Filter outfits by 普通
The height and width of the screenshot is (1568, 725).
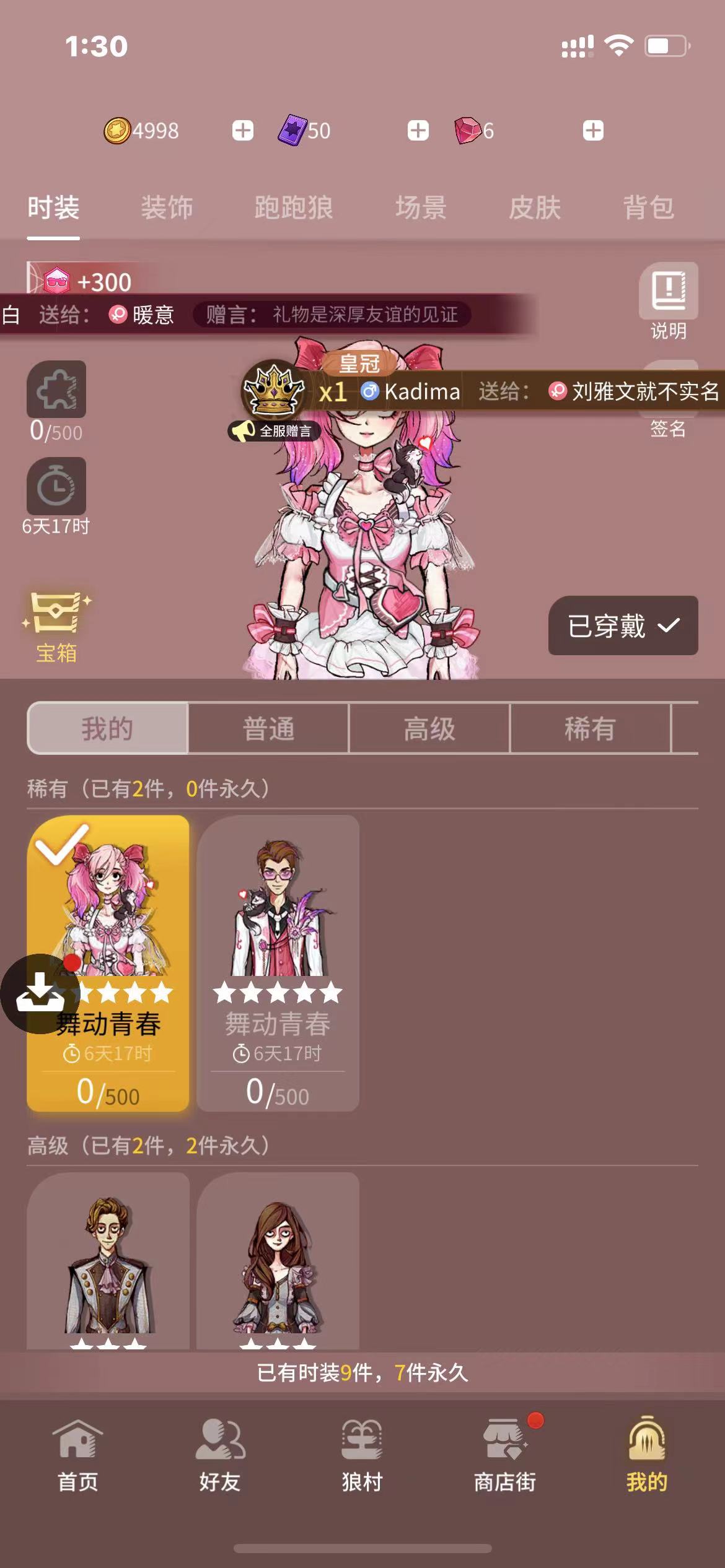268,729
